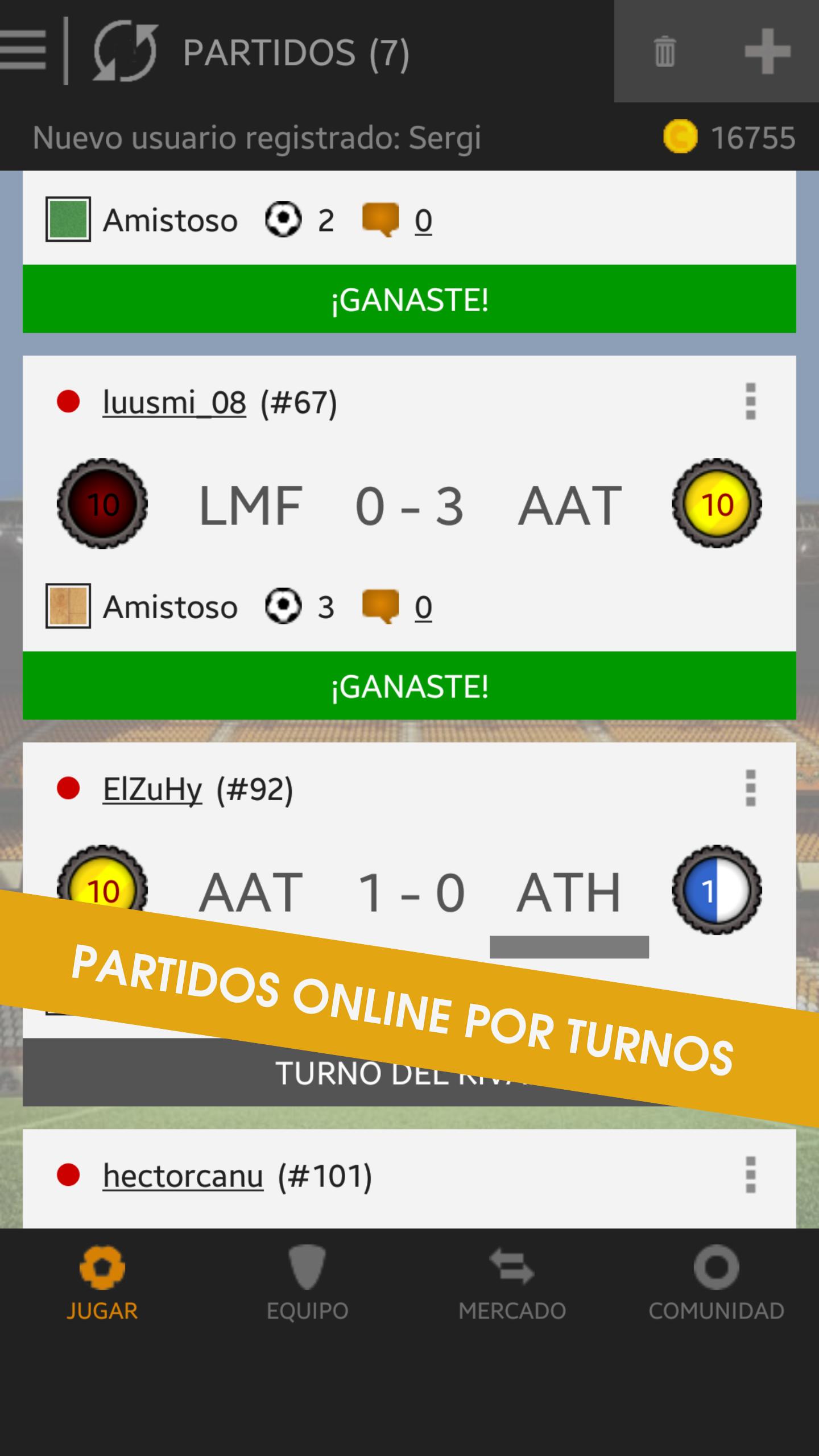Open overflow menu for hectorcanu match

[x=750, y=1175]
